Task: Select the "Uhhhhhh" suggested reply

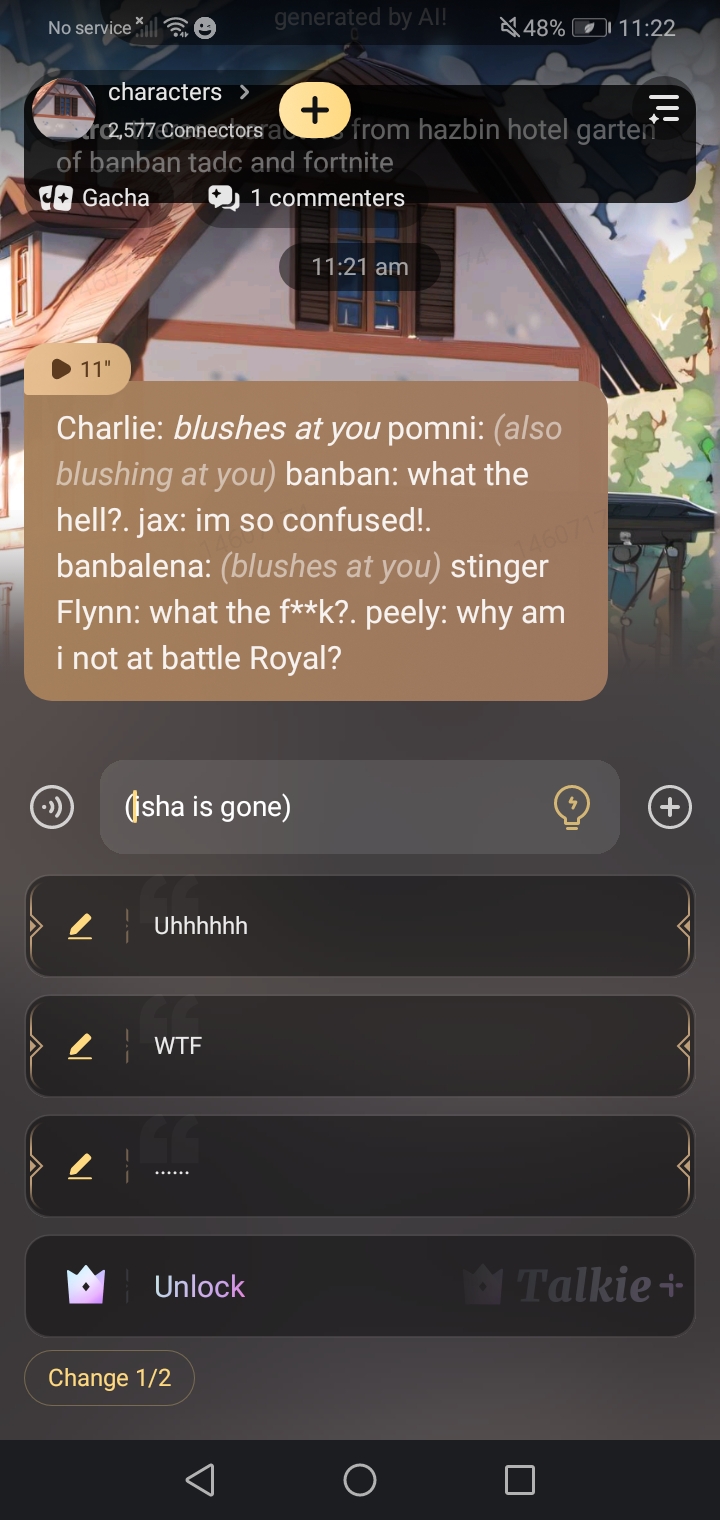Action: (x=400, y=926)
